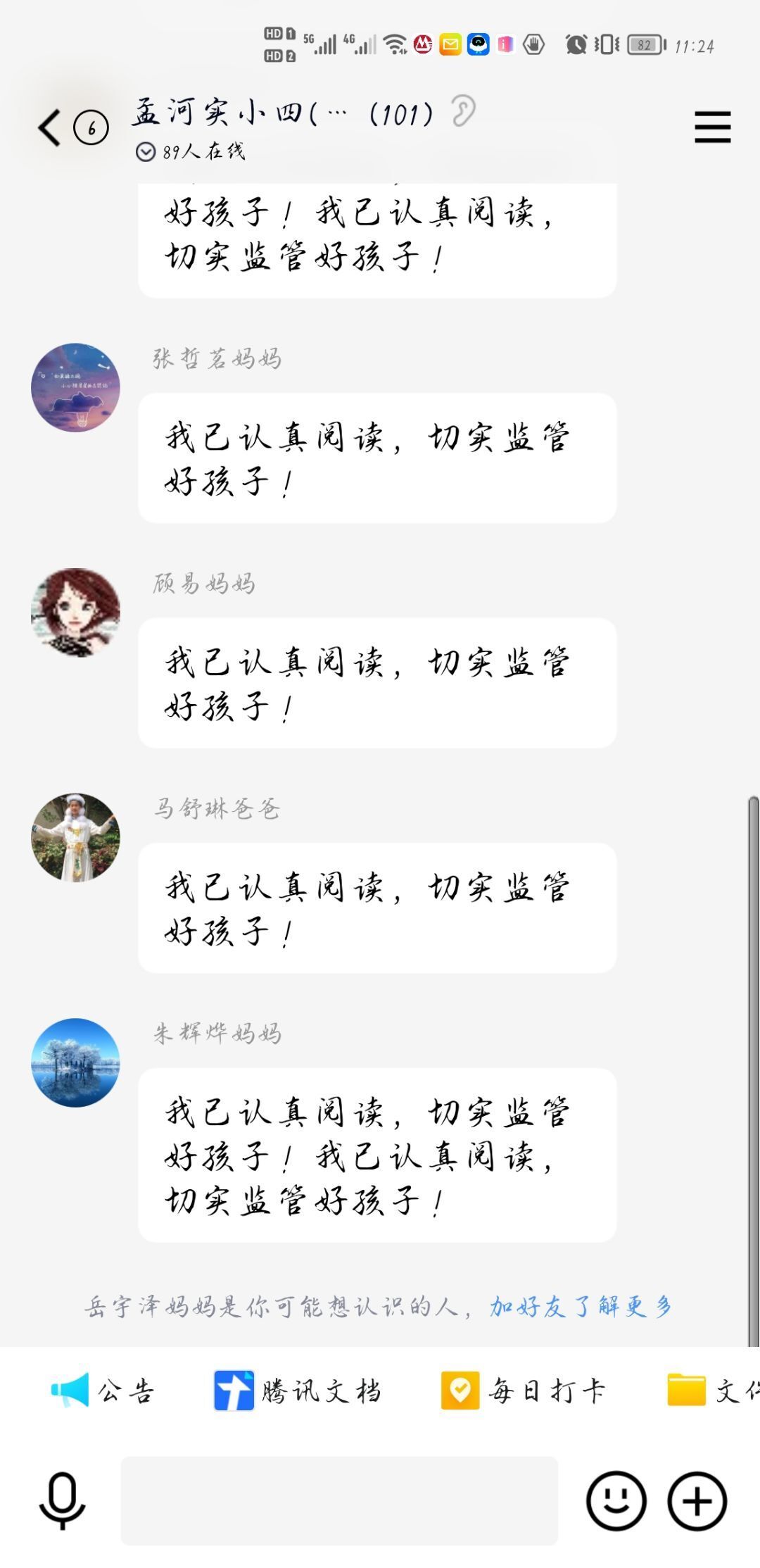The image size is (760, 1568).
Task: Switch to voice input microphone
Action: pyautogui.click(x=62, y=1501)
